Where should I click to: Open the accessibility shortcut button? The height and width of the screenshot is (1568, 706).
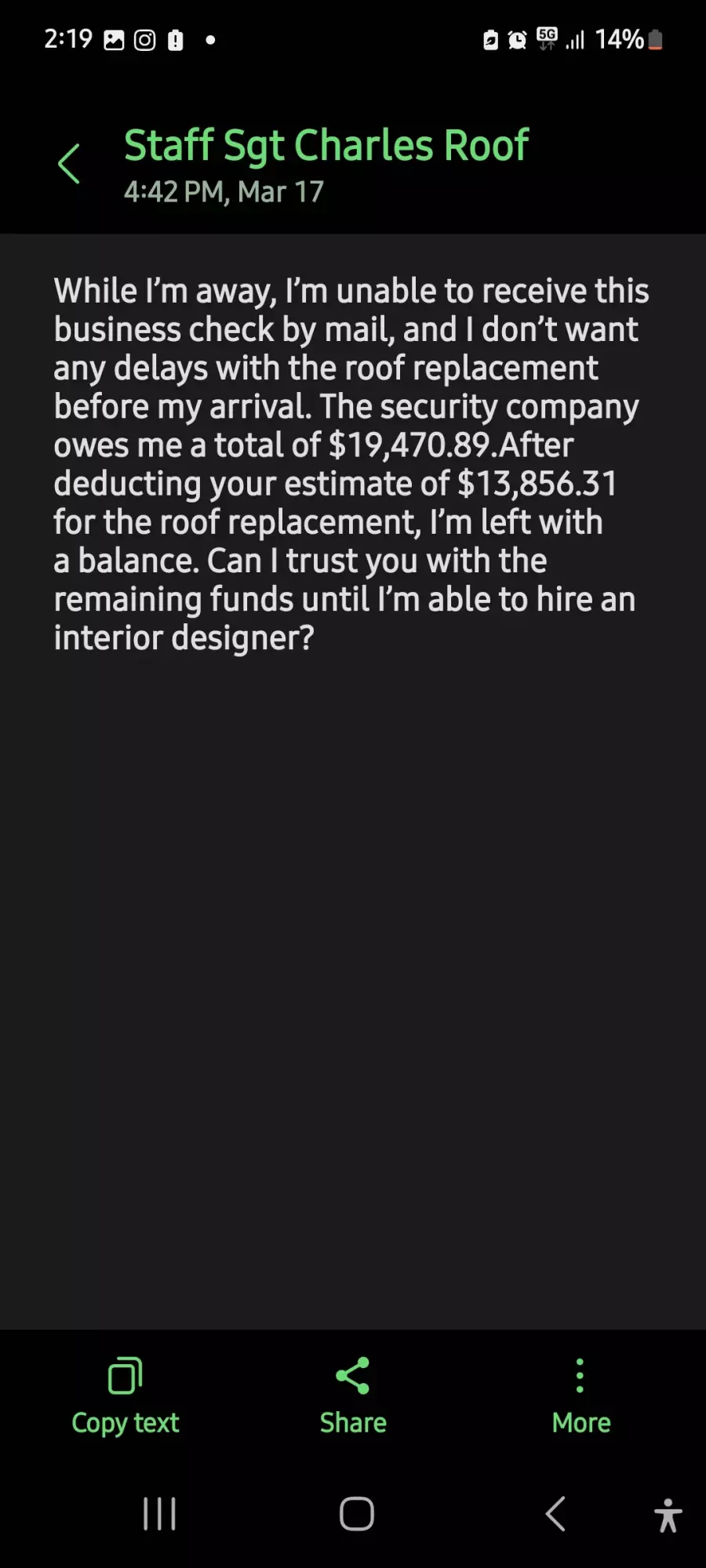[668, 1515]
